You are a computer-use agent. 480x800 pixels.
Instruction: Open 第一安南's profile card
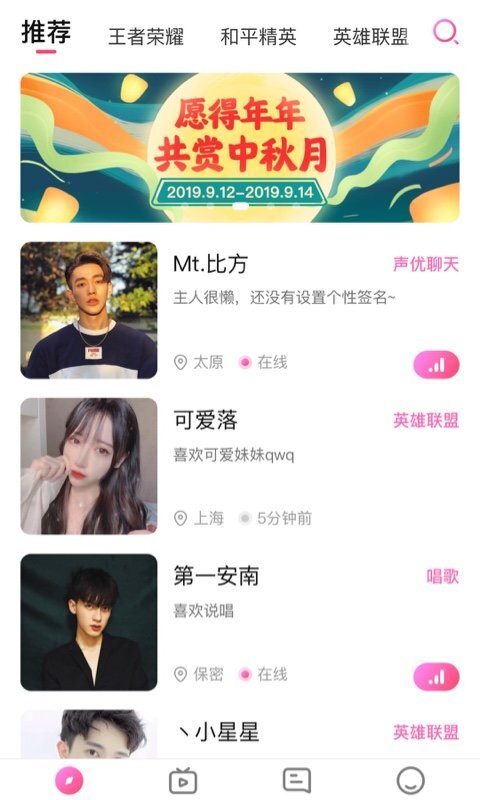tap(240, 622)
